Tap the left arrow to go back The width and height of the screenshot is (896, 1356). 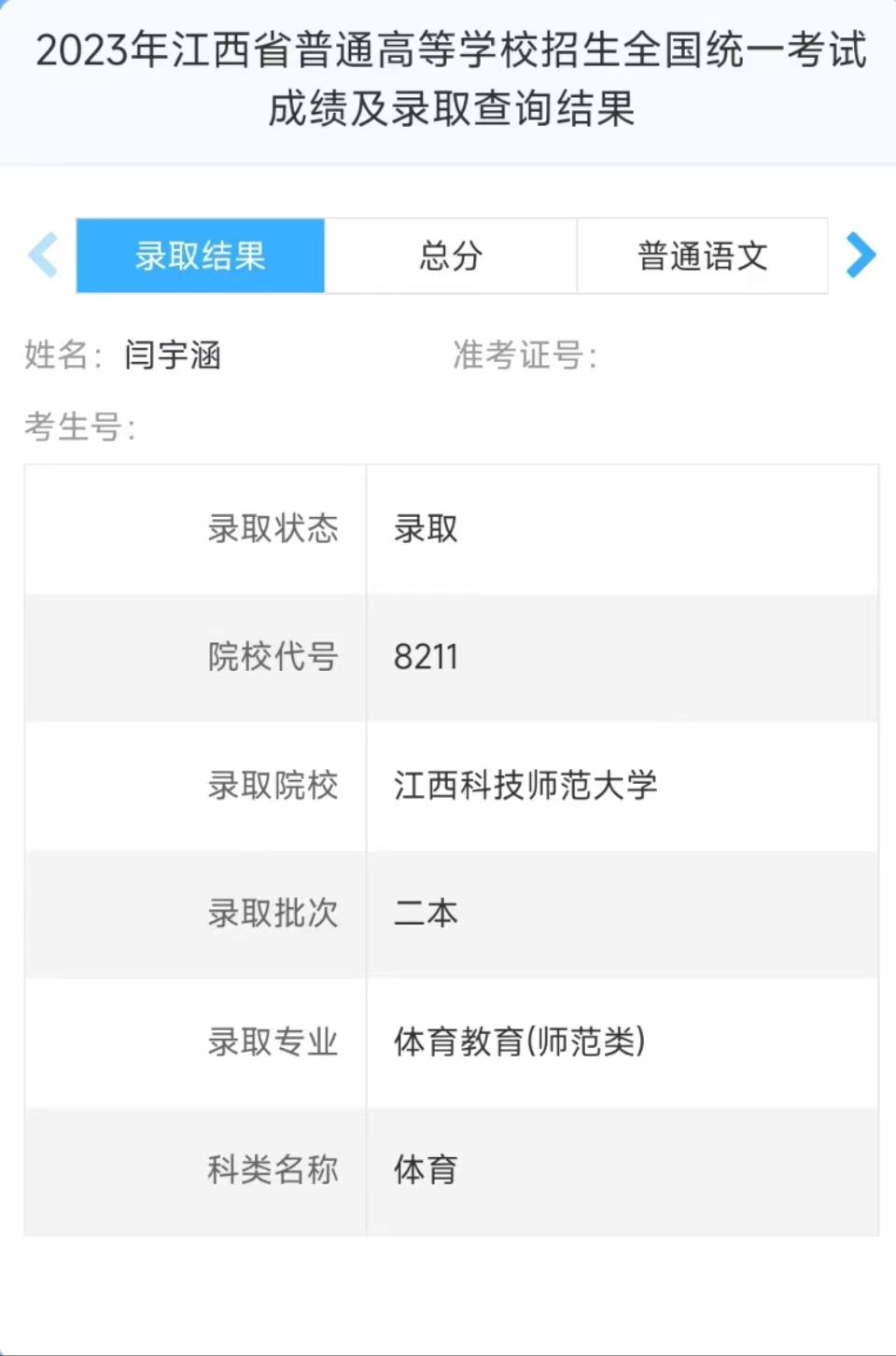point(44,256)
